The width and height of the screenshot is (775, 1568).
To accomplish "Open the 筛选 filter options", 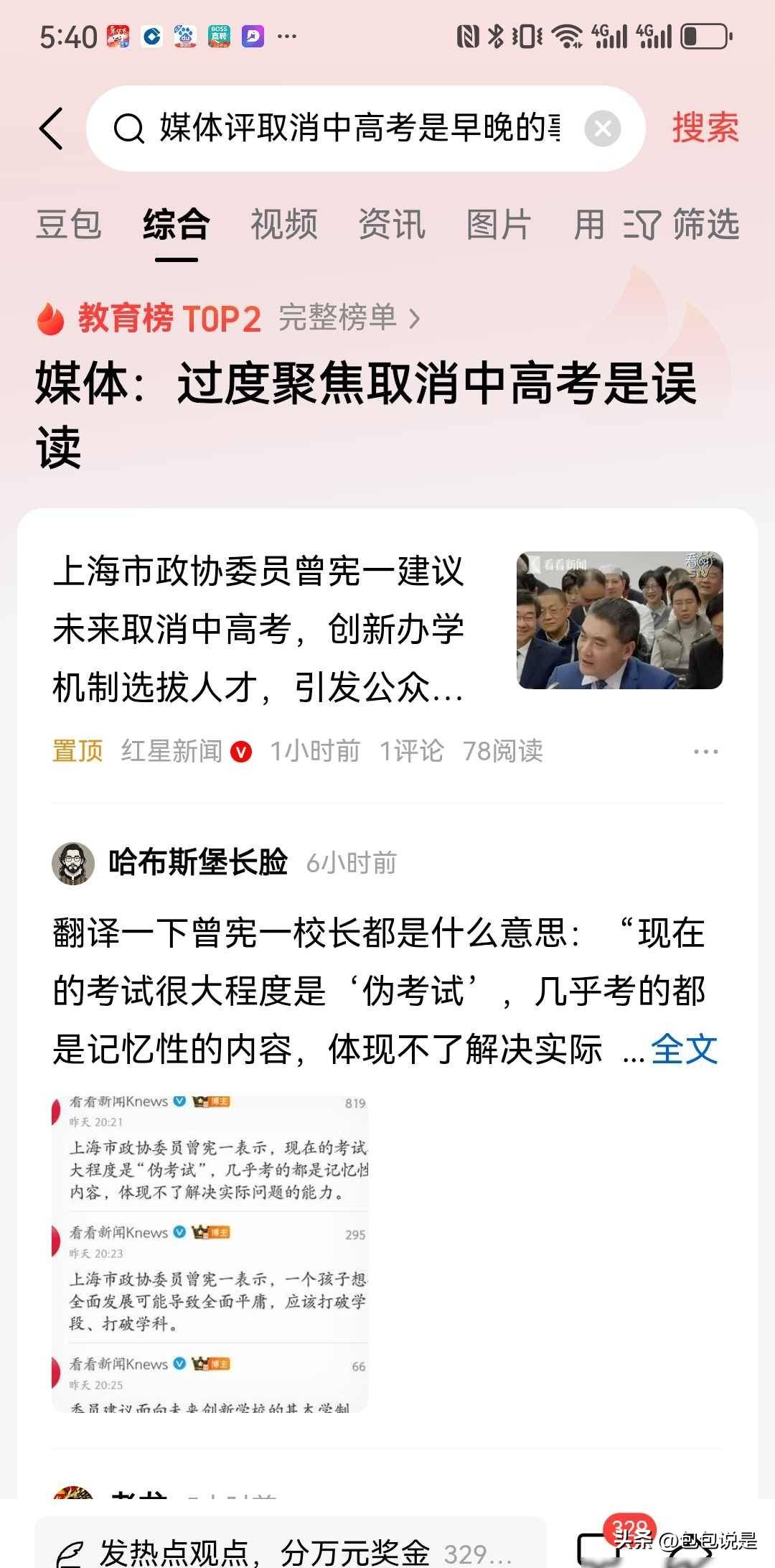I will [682, 225].
